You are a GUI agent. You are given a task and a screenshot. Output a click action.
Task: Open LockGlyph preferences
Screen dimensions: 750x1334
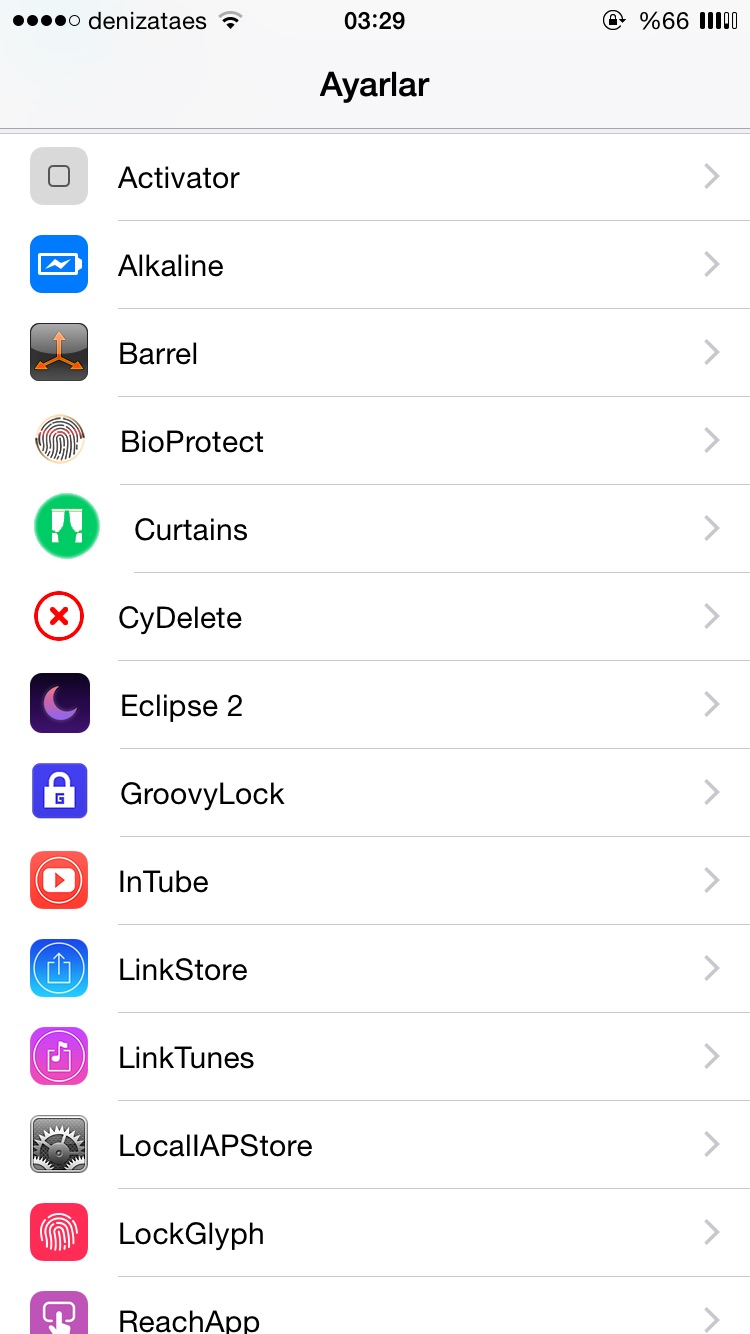(375, 1233)
